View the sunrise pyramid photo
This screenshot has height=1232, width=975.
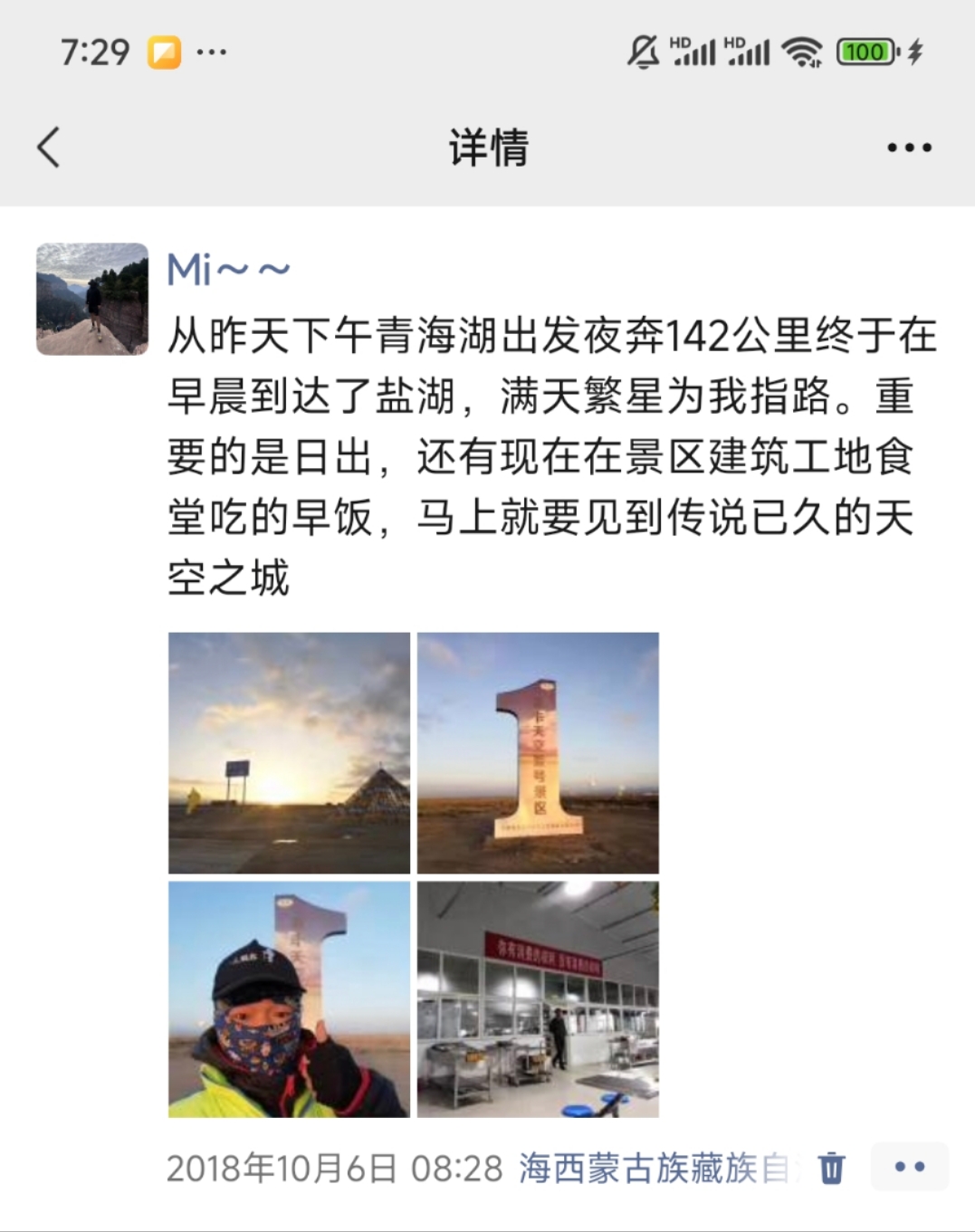pos(289,752)
